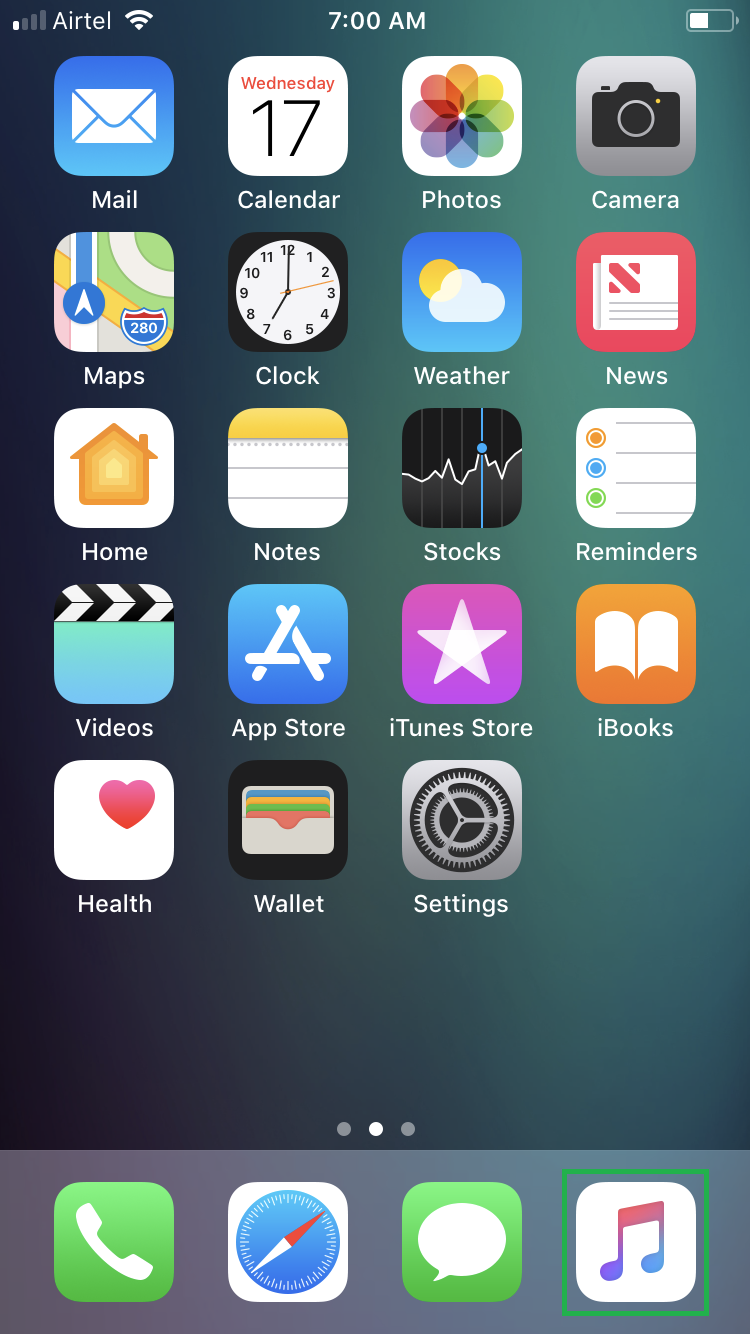Image resolution: width=750 pixels, height=1334 pixels.
Task: Open Wallet to see passes
Action: [x=288, y=820]
